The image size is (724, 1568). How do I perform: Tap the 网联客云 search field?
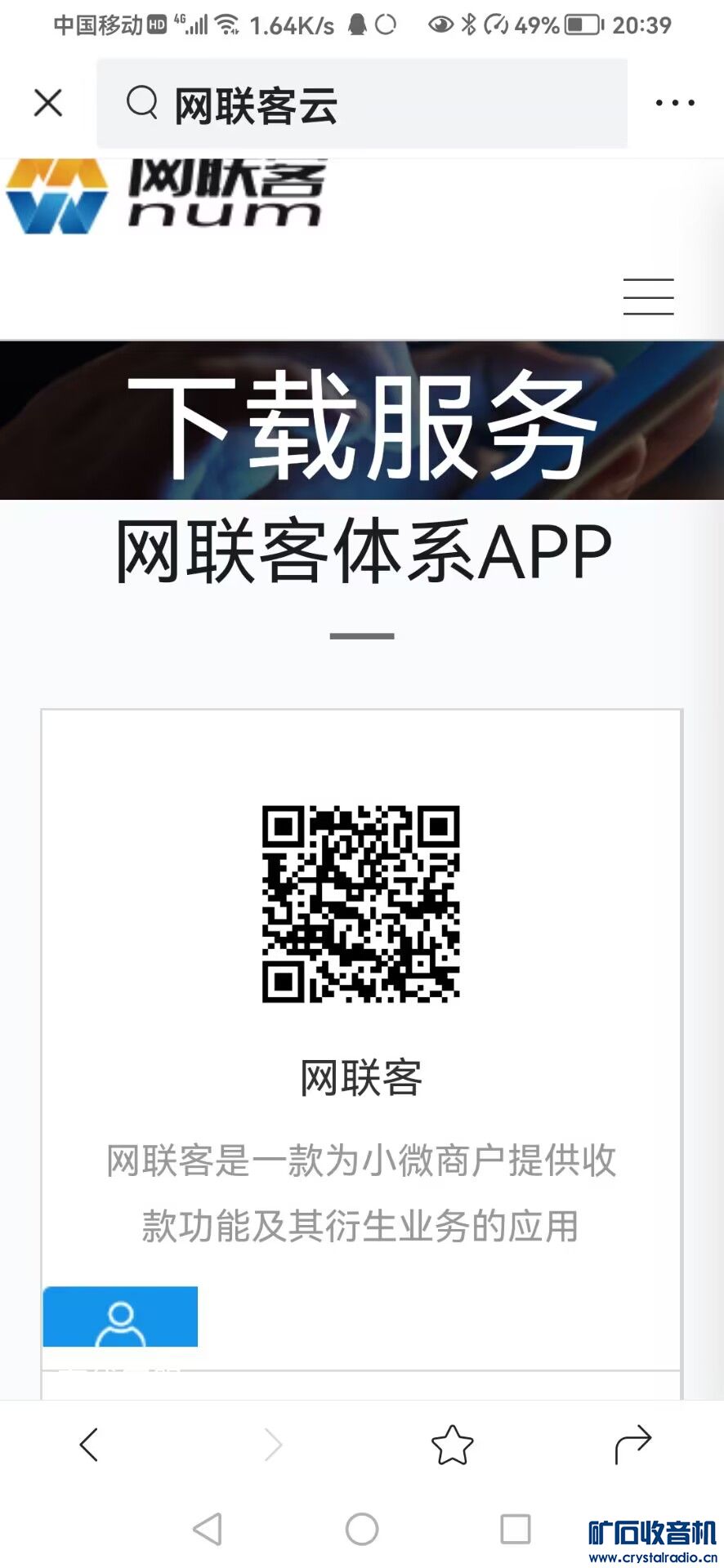point(362,105)
